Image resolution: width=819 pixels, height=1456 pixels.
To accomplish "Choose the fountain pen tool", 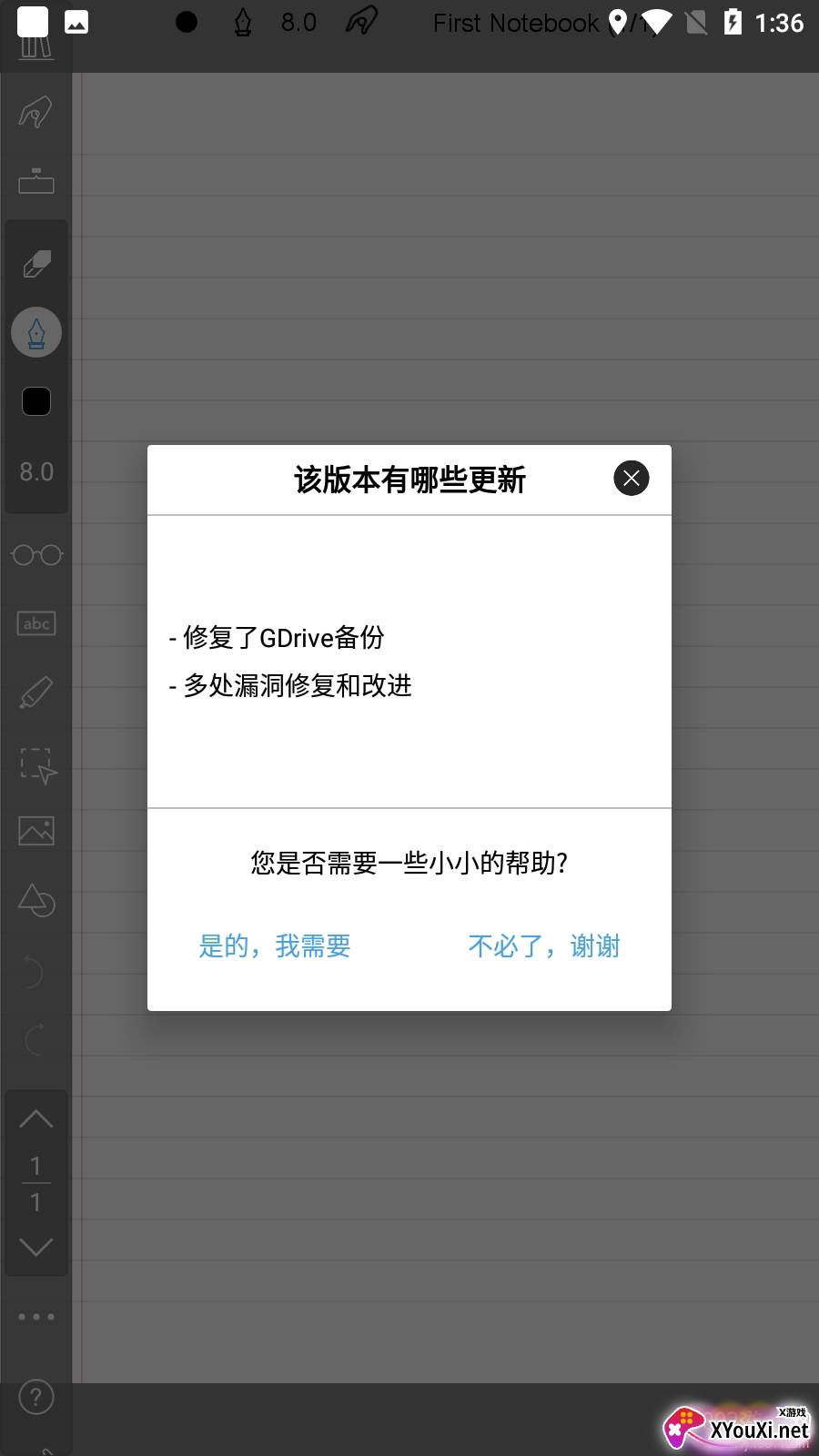I will click(36, 332).
